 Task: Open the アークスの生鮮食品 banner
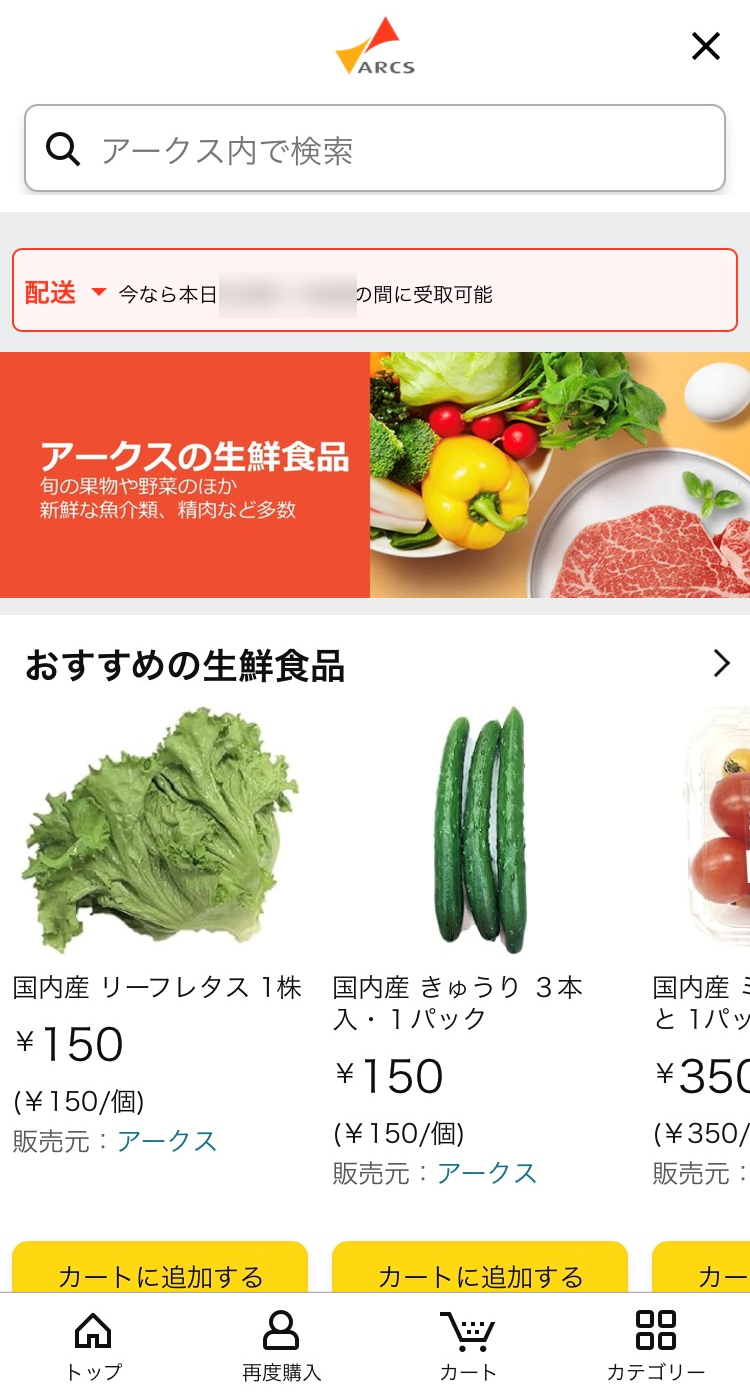pos(375,475)
